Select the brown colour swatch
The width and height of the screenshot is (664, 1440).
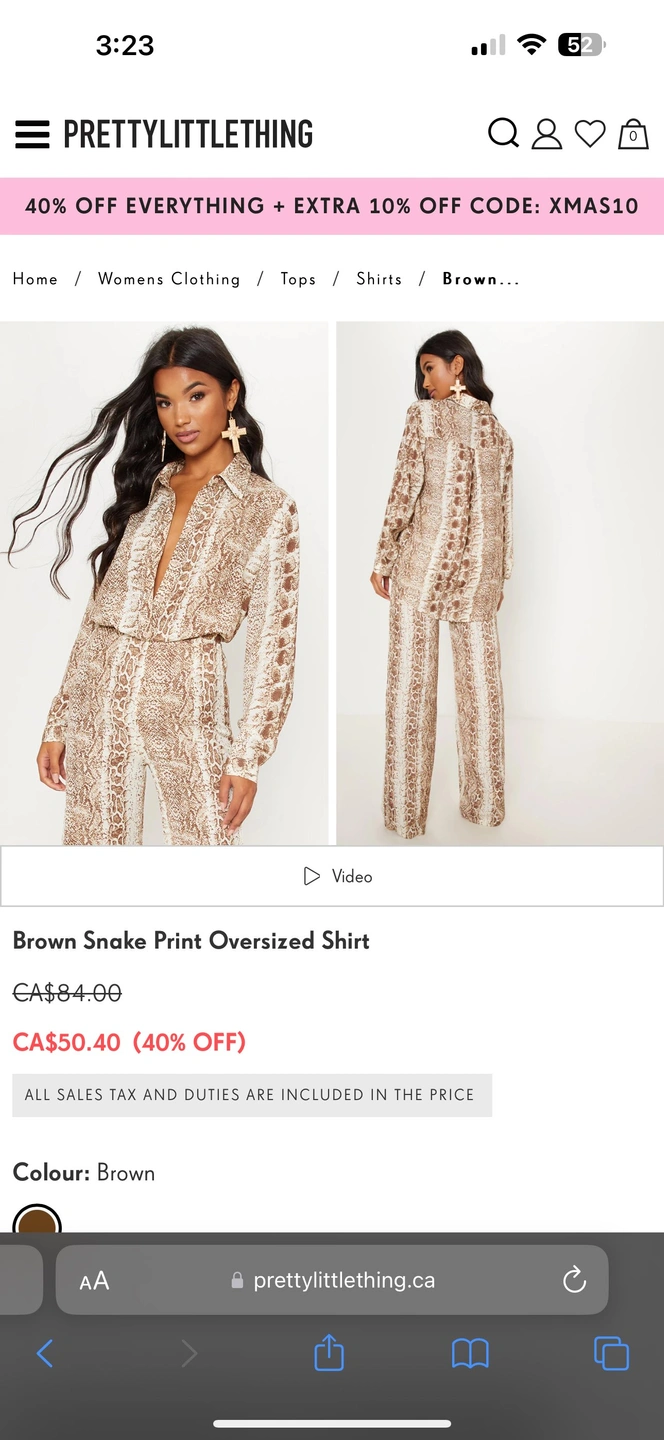[x=37, y=1220]
